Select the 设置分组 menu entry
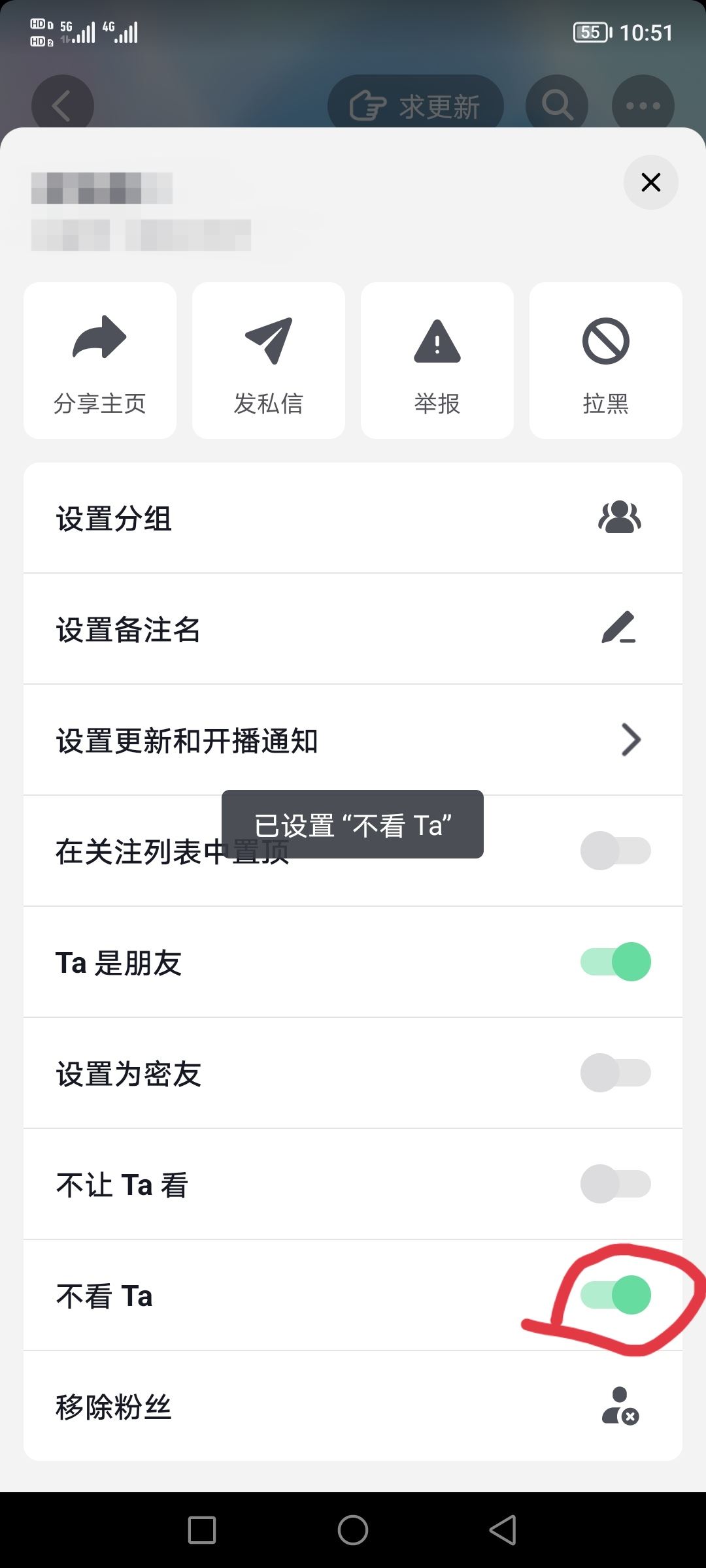This screenshot has height=1568, width=706. coord(261,518)
